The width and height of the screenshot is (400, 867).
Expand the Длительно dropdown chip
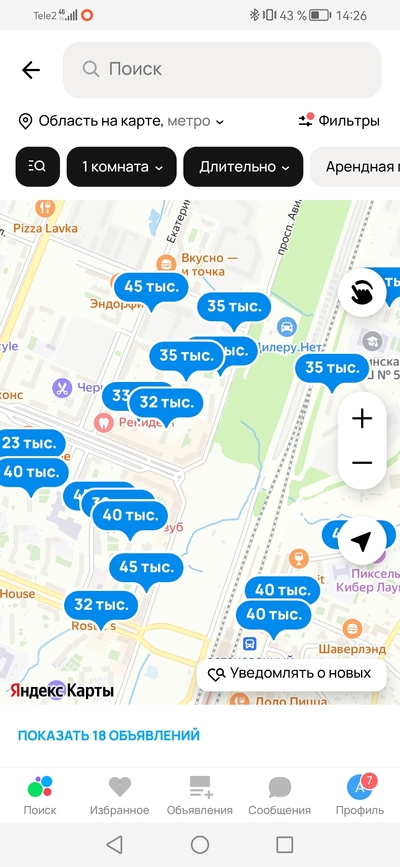pos(243,166)
